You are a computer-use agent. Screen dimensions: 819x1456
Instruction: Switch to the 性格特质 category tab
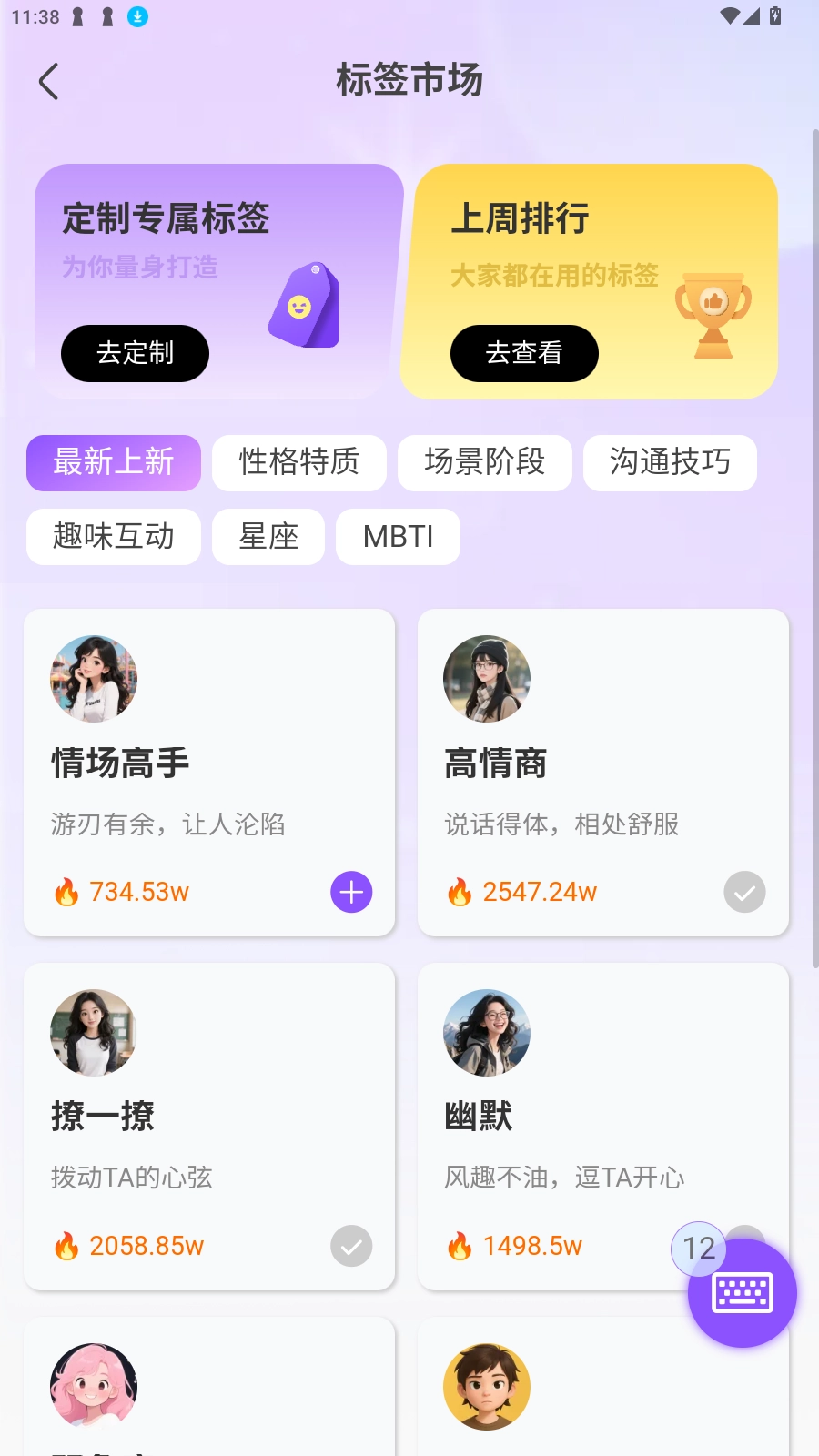298,463
